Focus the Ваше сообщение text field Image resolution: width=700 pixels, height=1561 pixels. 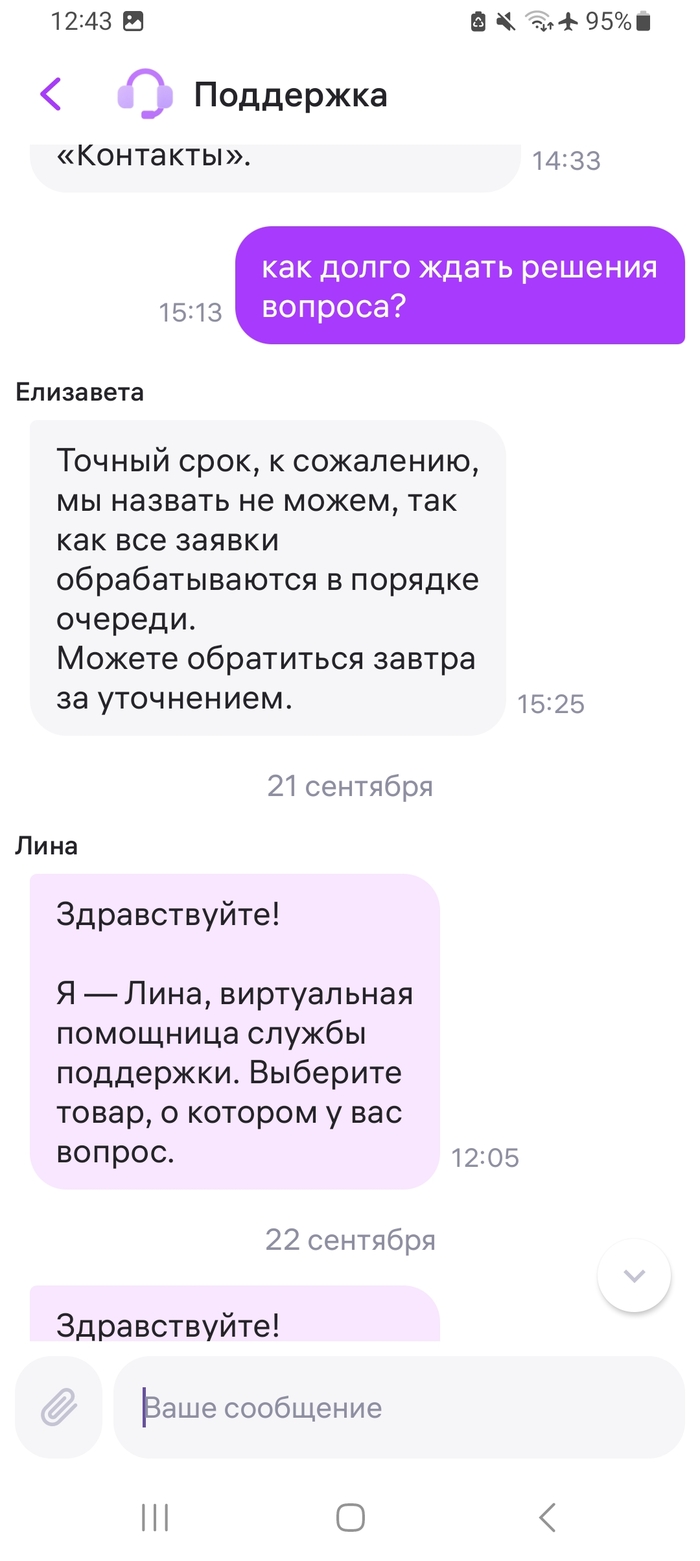pos(400,1407)
